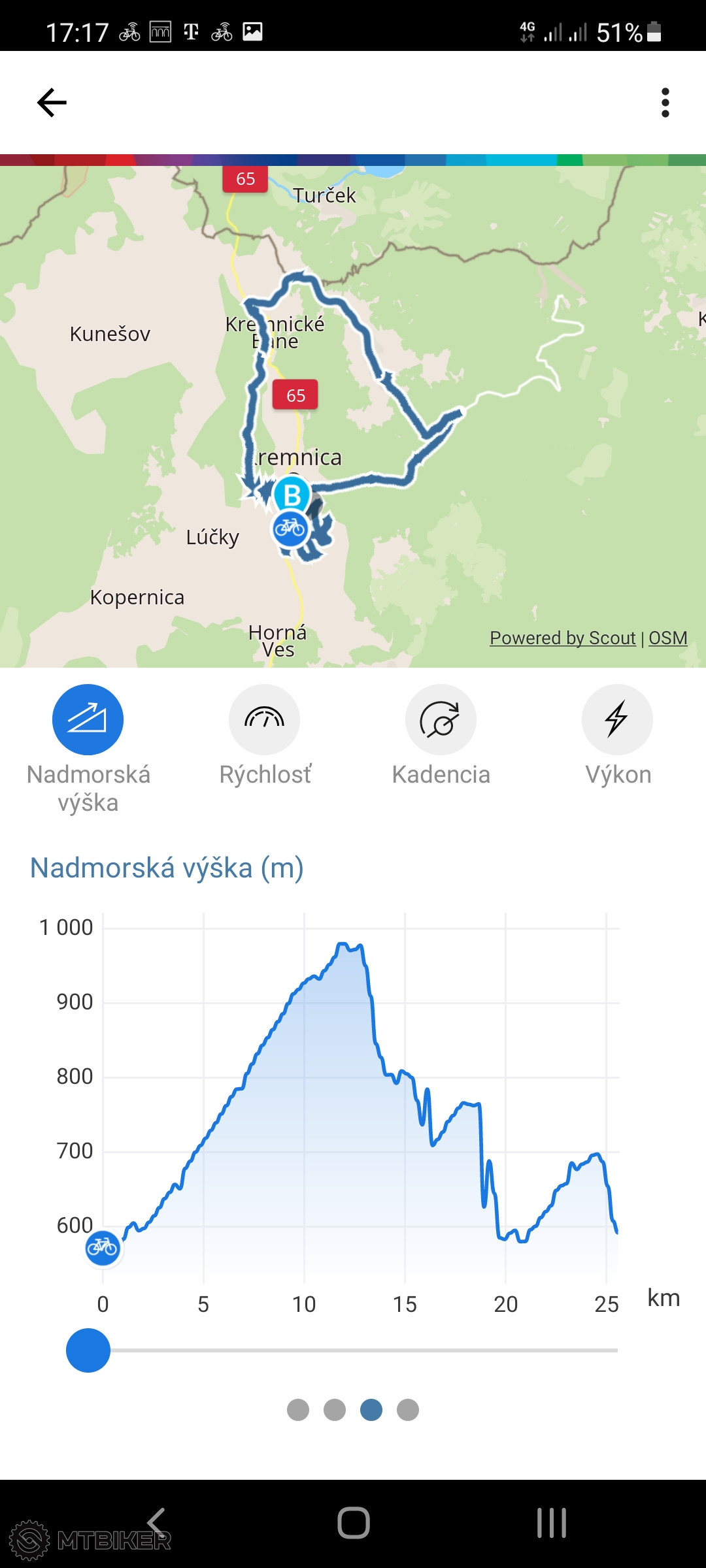Return to the phone's home screen

(354, 1523)
